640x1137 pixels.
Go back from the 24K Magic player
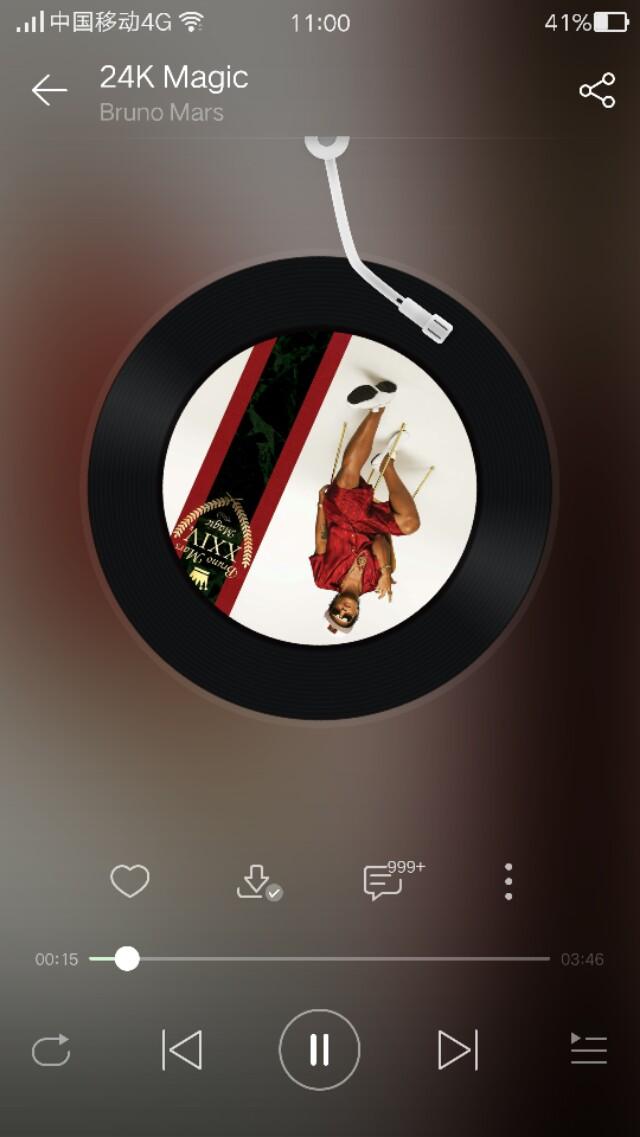[48, 91]
